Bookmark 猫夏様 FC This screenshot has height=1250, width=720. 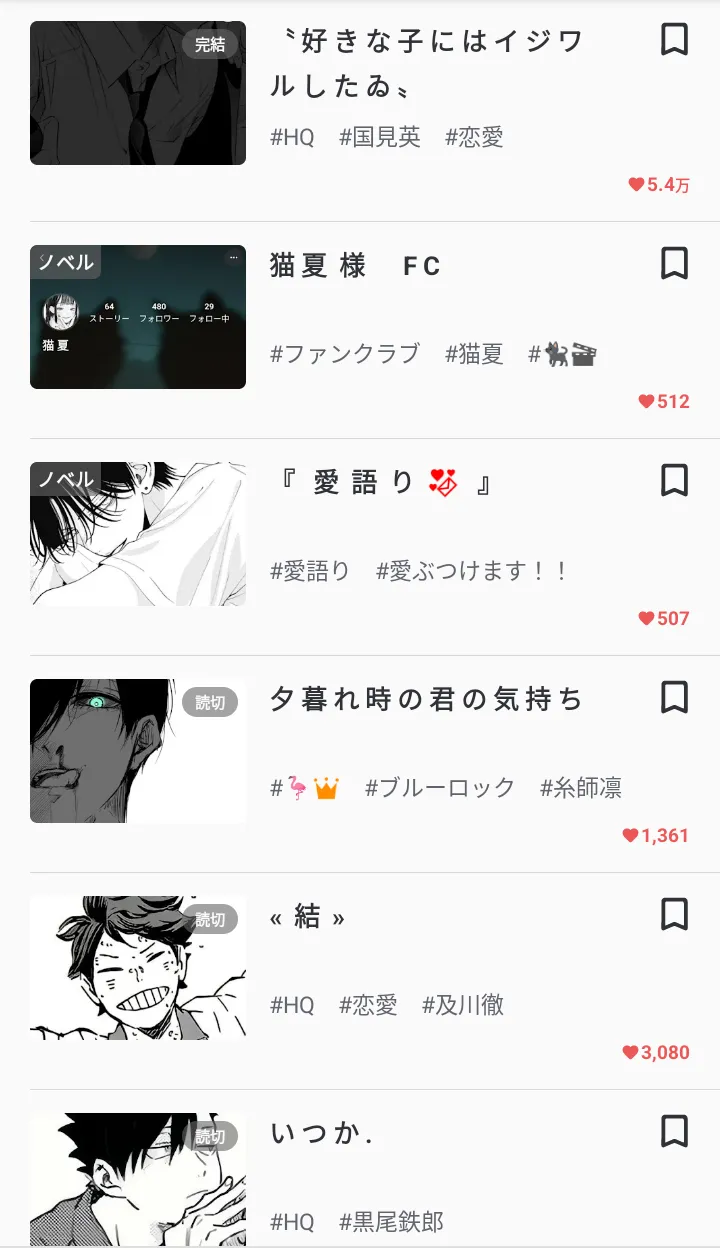[675, 264]
